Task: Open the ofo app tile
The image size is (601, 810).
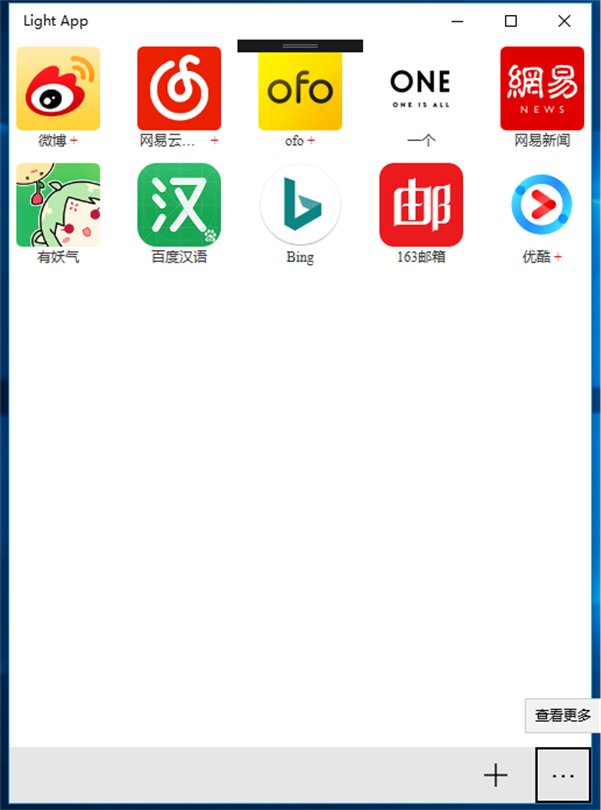Action: click(x=300, y=91)
